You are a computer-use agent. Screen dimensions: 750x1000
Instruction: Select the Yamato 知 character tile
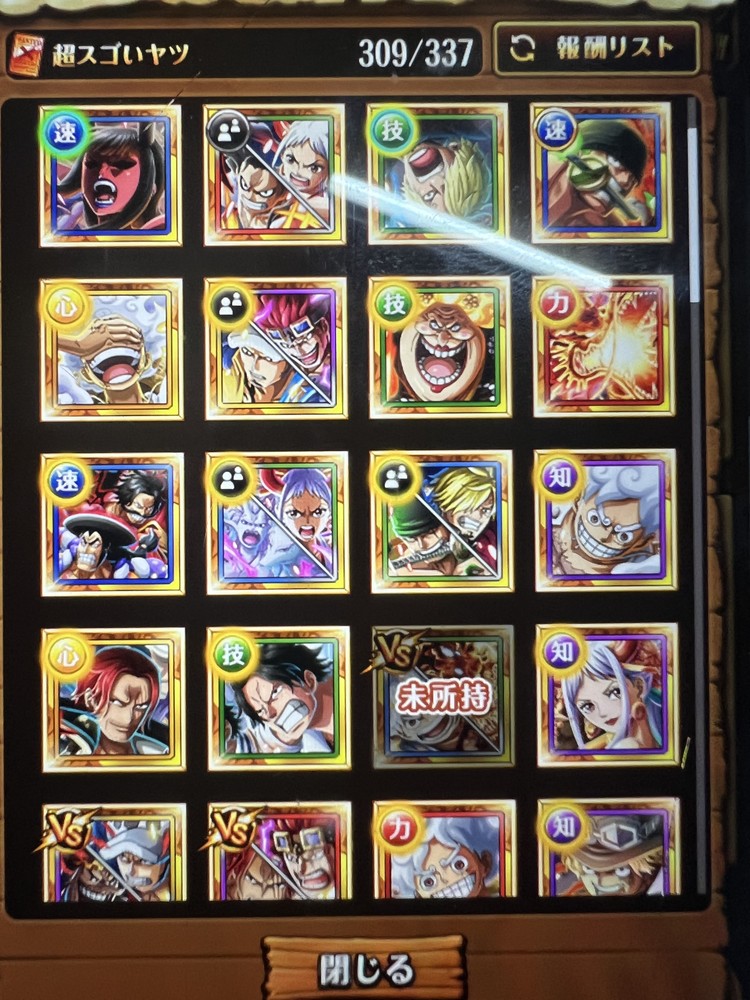[x=607, y=696]
